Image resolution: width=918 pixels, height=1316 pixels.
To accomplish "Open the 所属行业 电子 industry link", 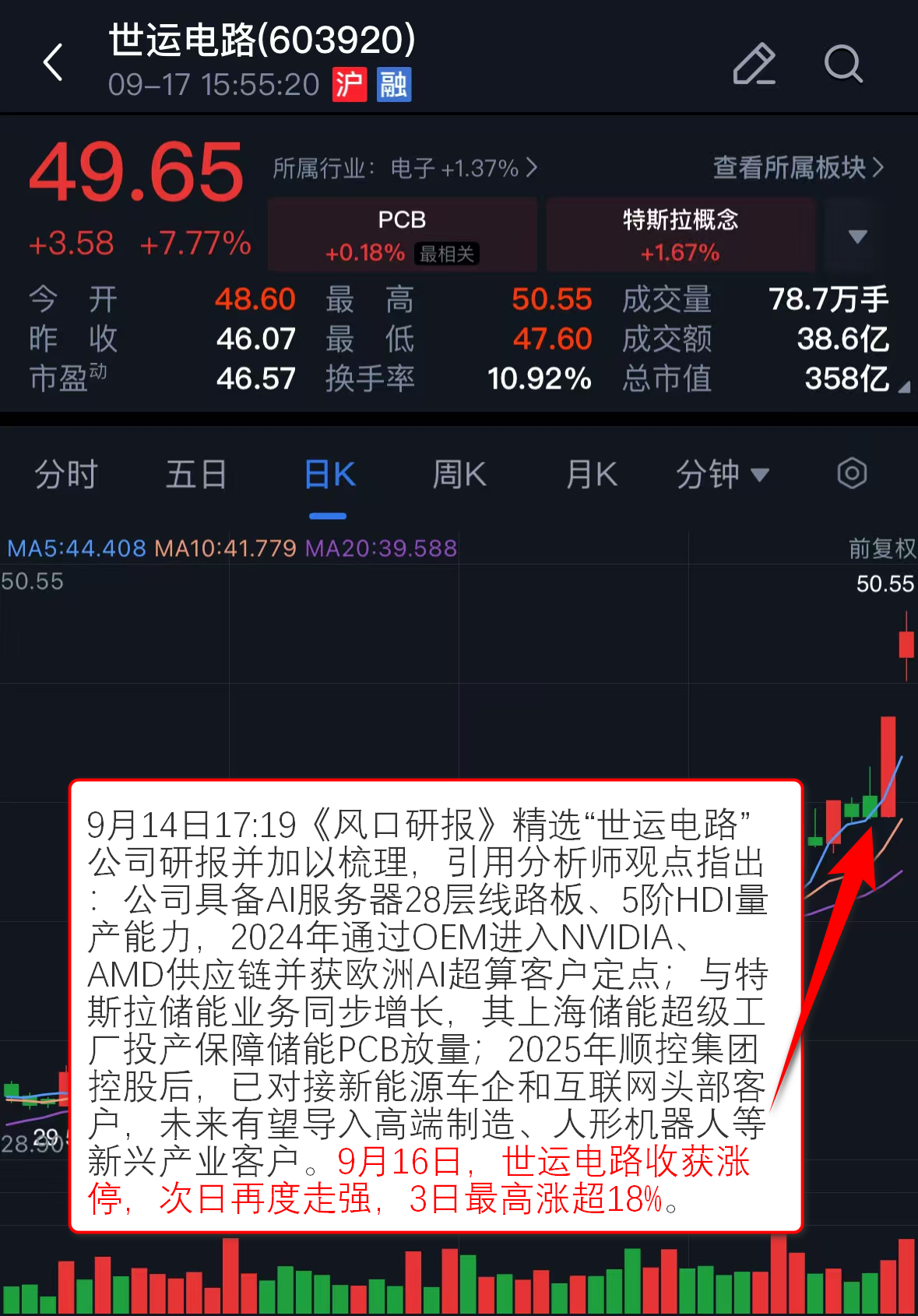I will click(405, 168).
